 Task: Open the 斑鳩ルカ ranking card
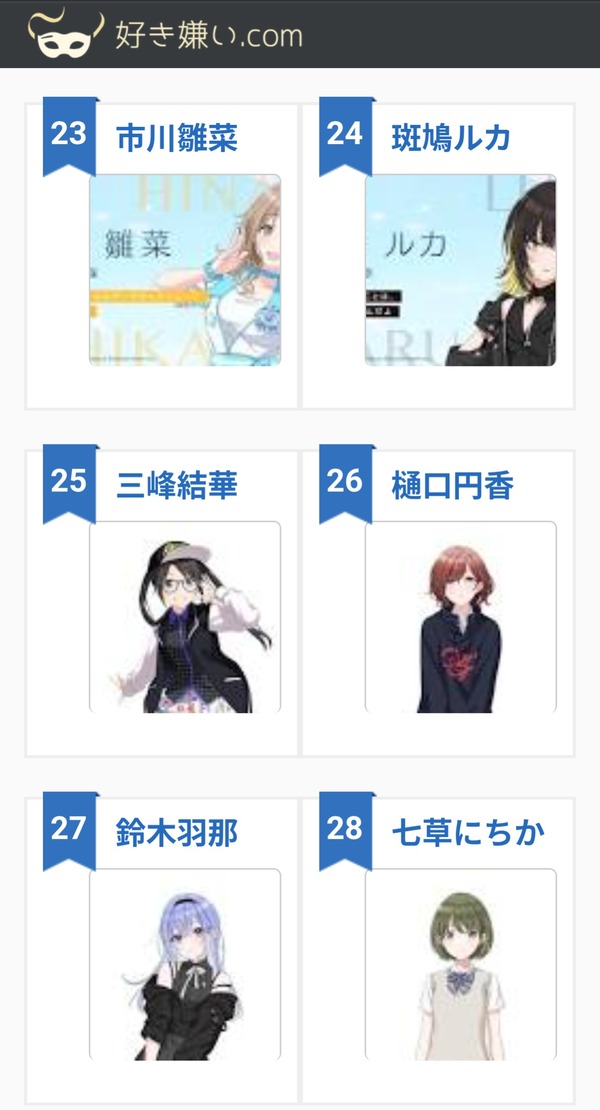[x=438, y=256]
